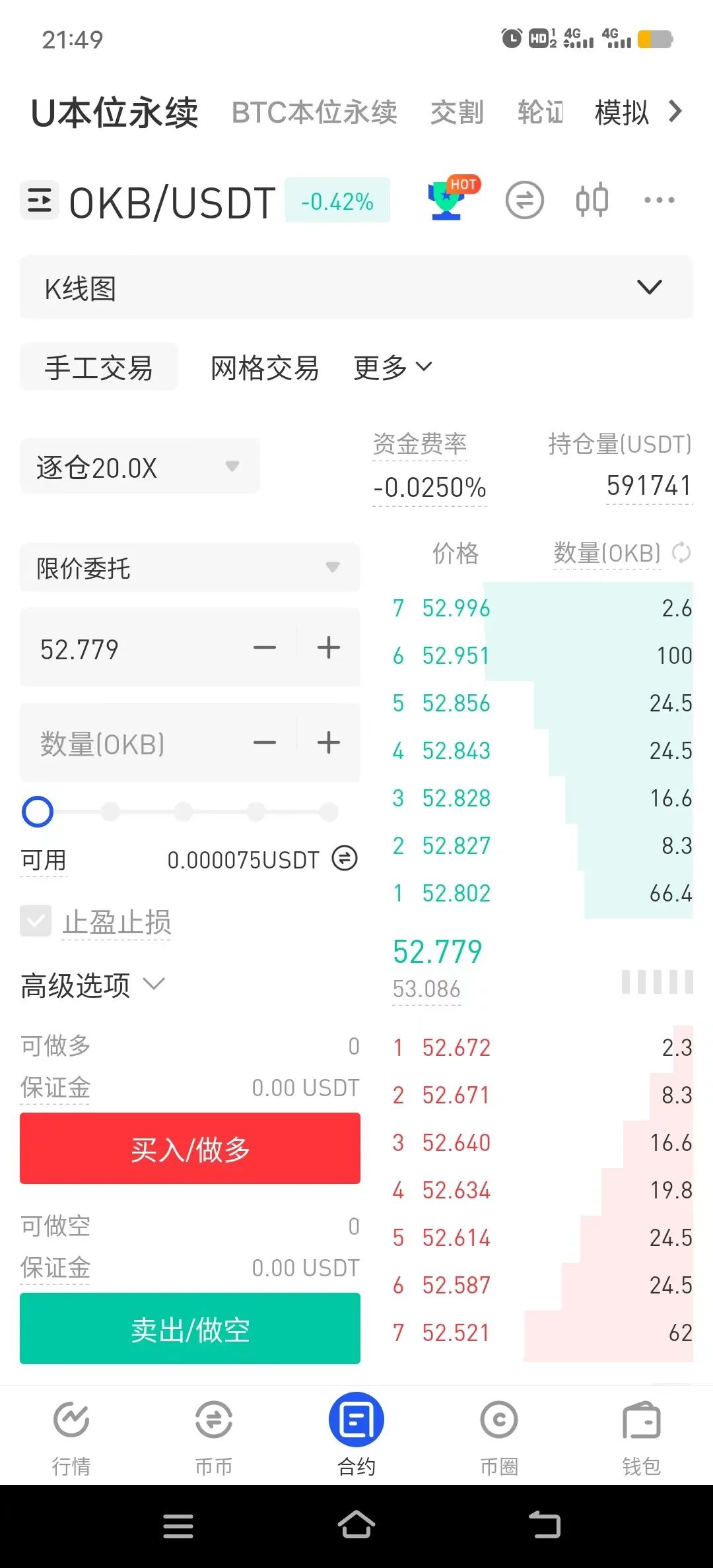Open the three-dot overflow menu
713x1568 pixels.
coord(659,200)
